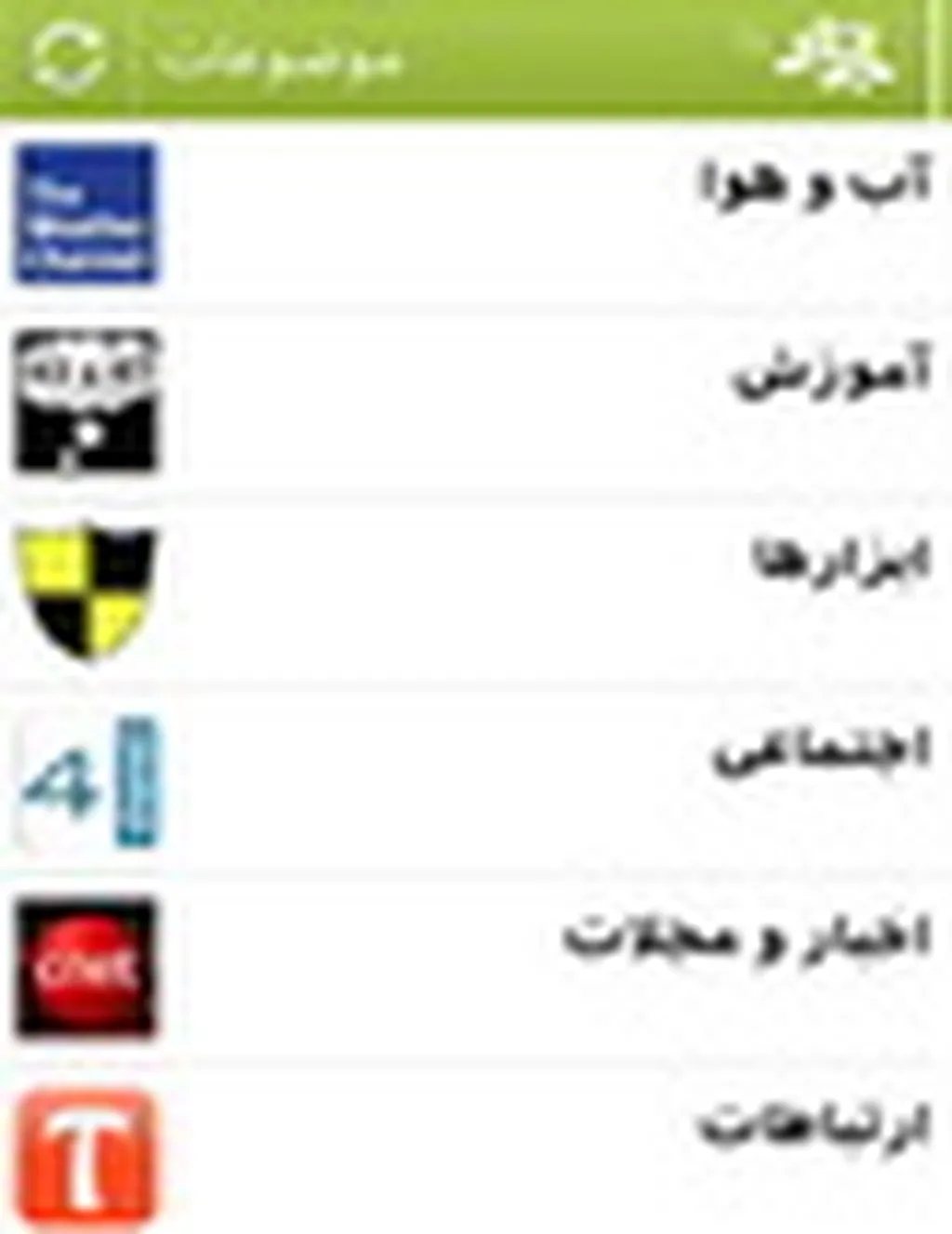Open the اجتماعی category
952x1234 pixels.
coord(476,779)
